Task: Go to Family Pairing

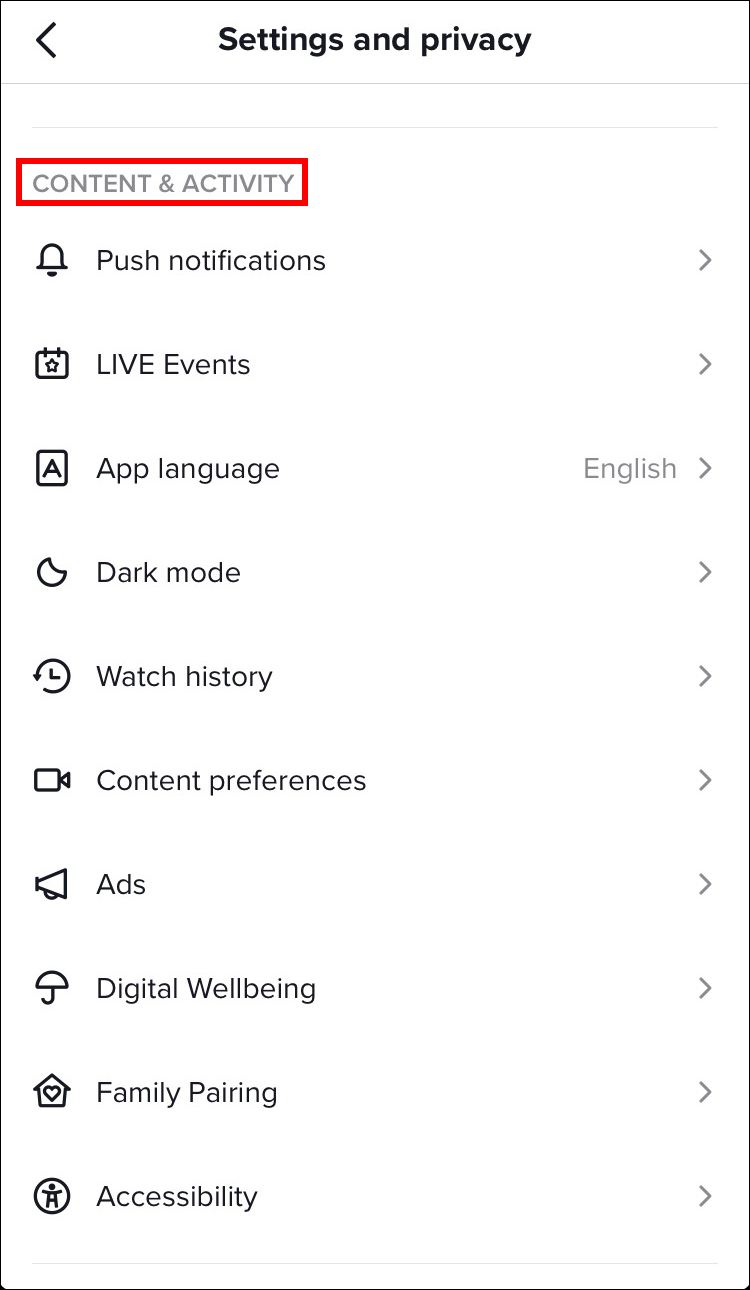Action: (x=187, y=1093)
